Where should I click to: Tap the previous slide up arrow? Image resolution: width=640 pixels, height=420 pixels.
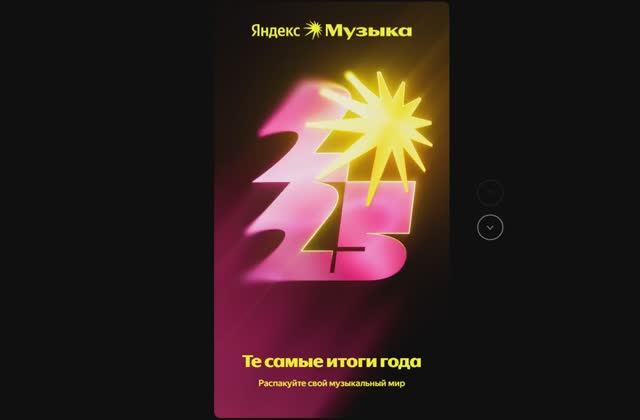coord(490,193)
